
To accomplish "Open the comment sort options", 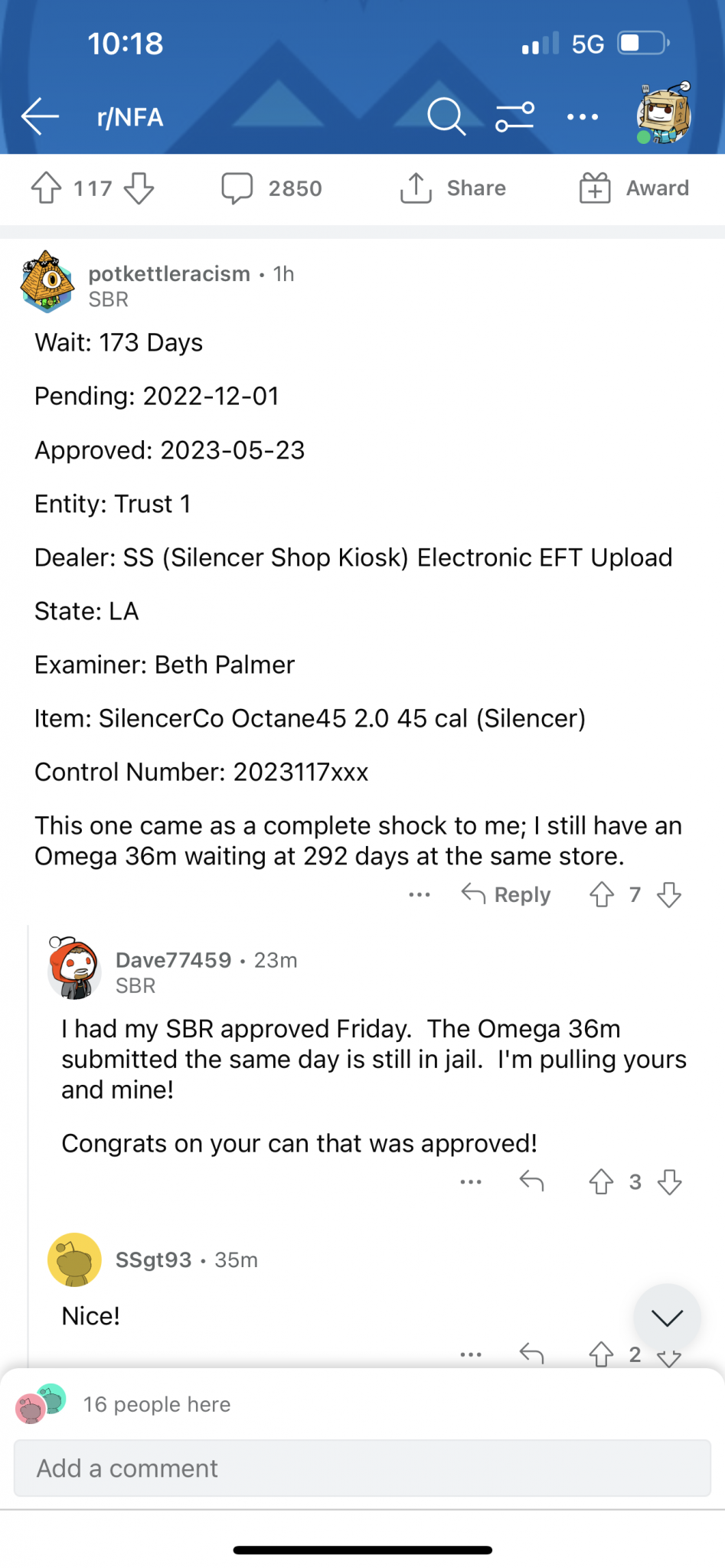I will click(x=514, y=117).
